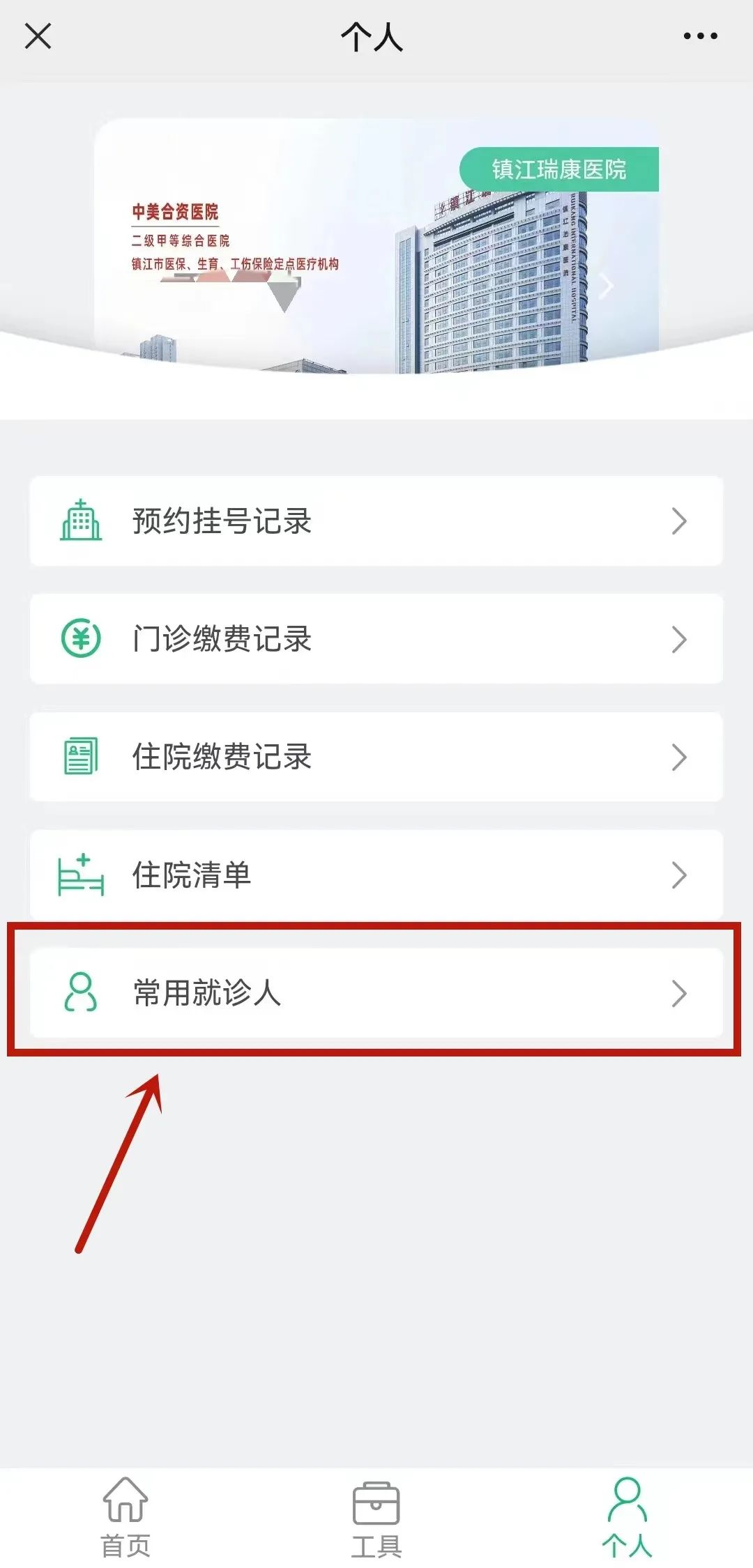
Task: Open the 镇江瑞康医院 banner
Action: [376, 247]
